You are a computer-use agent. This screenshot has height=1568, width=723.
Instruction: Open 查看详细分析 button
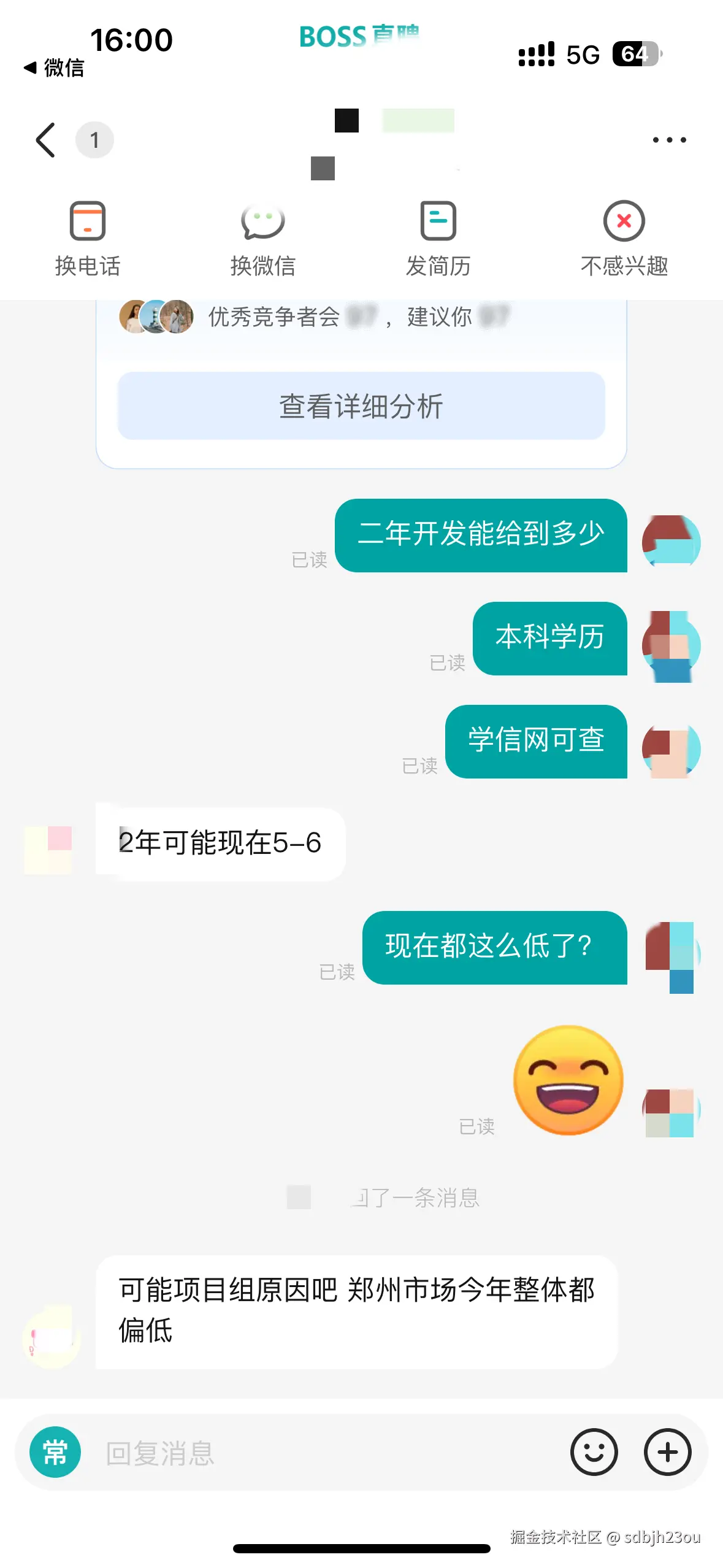click(361, 406)
